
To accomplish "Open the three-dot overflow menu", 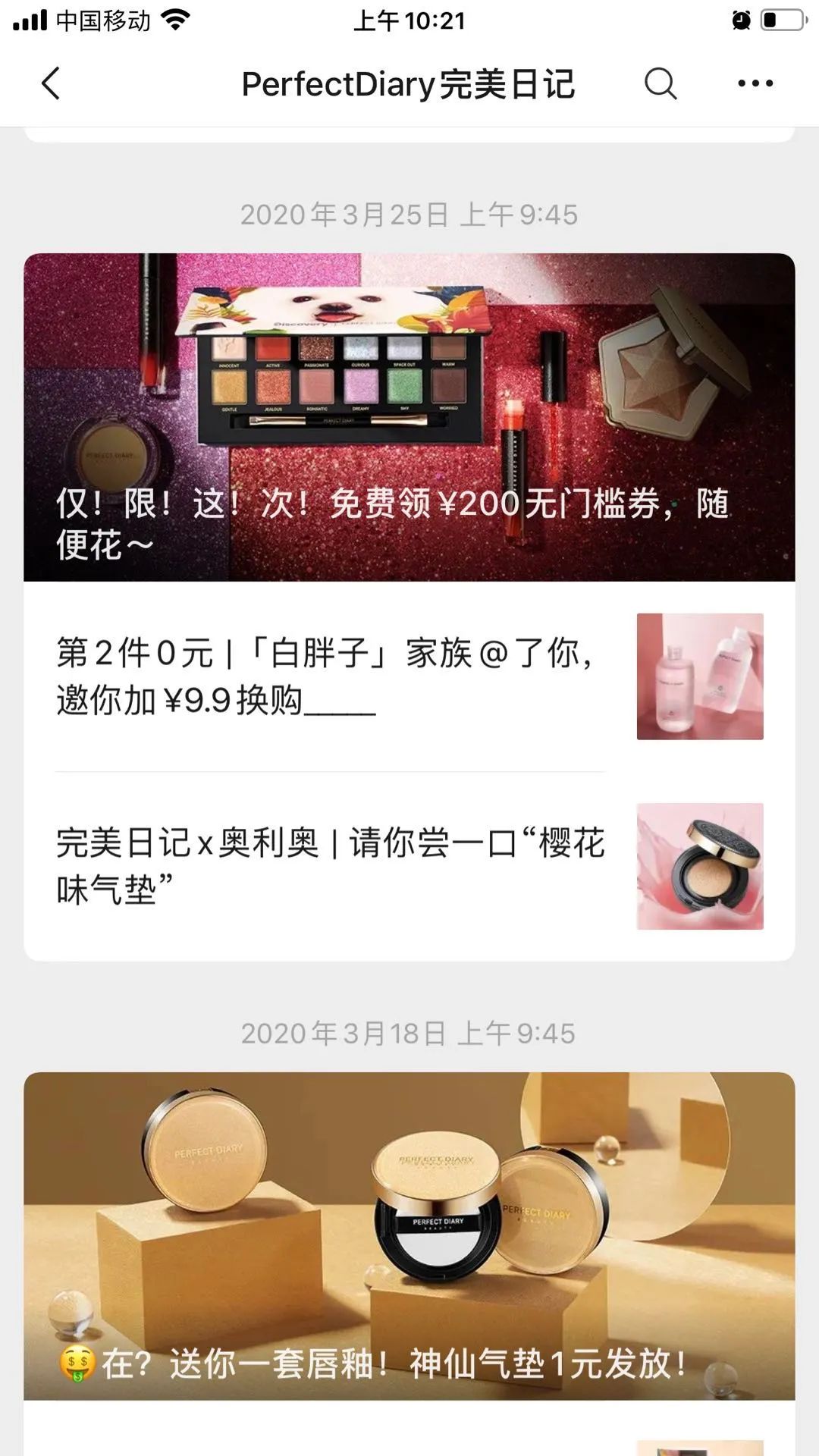I will 755,83.
